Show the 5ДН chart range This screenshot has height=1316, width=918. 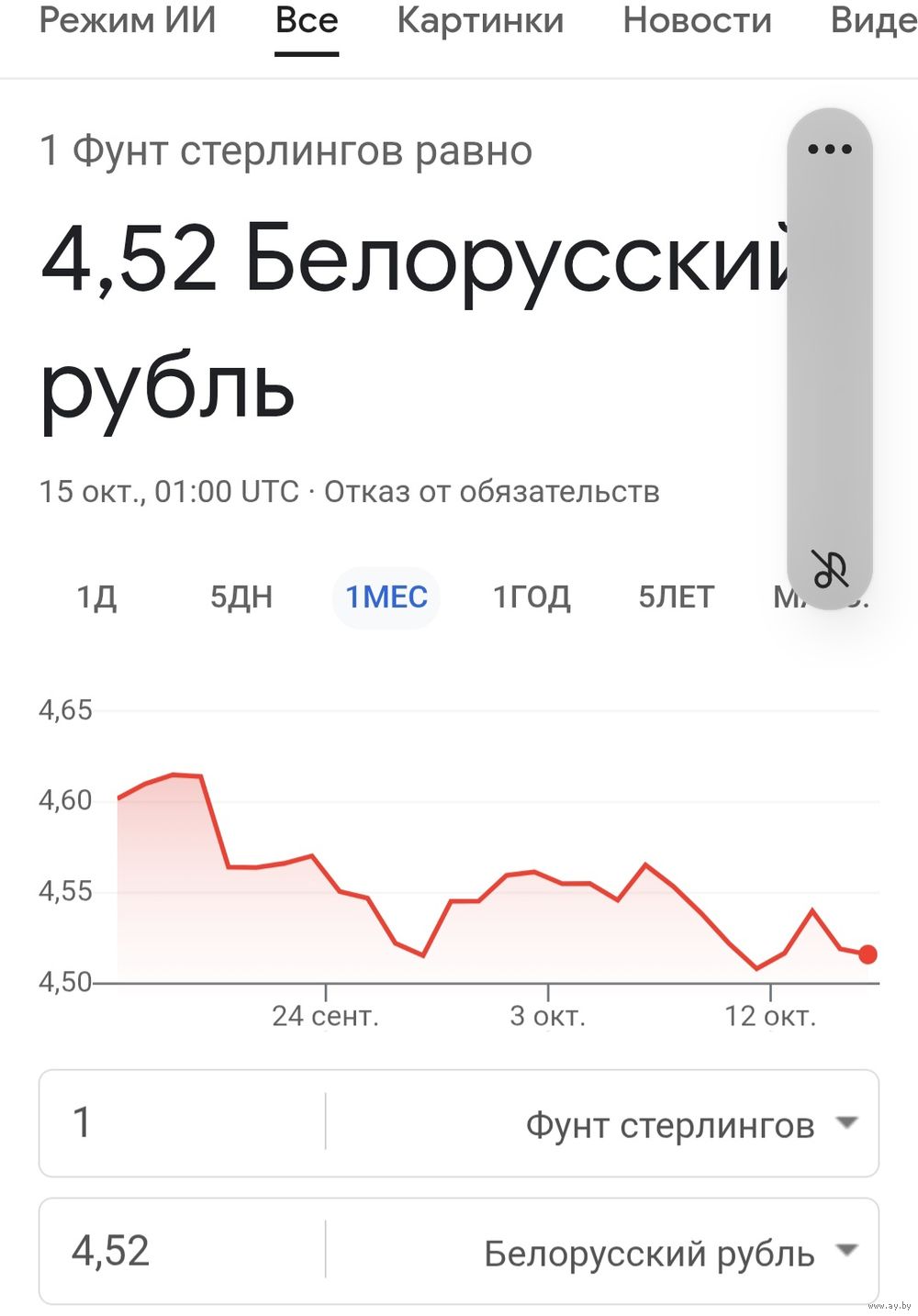[x=241, y=597]
